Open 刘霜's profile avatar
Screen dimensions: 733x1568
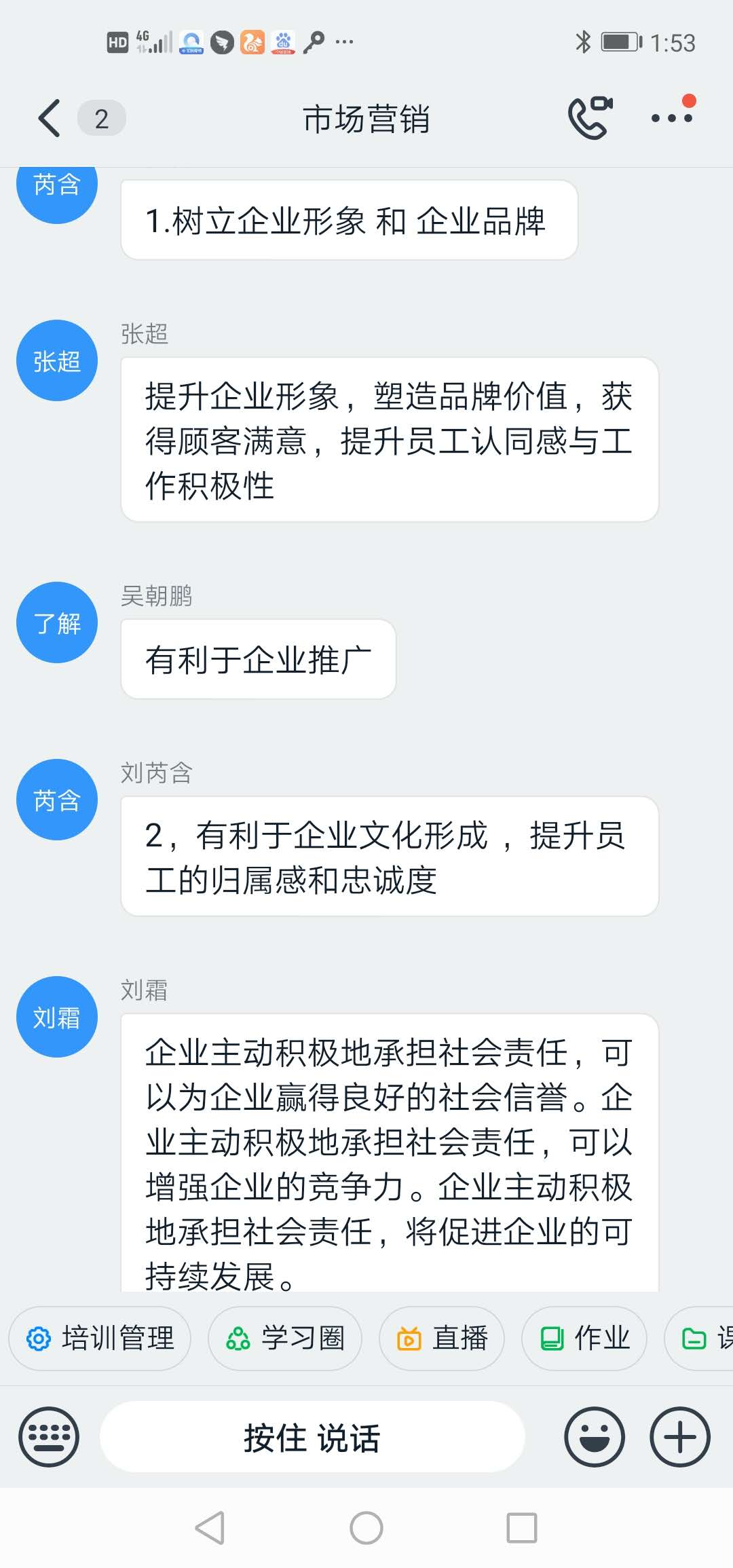tap(57, 1017)
